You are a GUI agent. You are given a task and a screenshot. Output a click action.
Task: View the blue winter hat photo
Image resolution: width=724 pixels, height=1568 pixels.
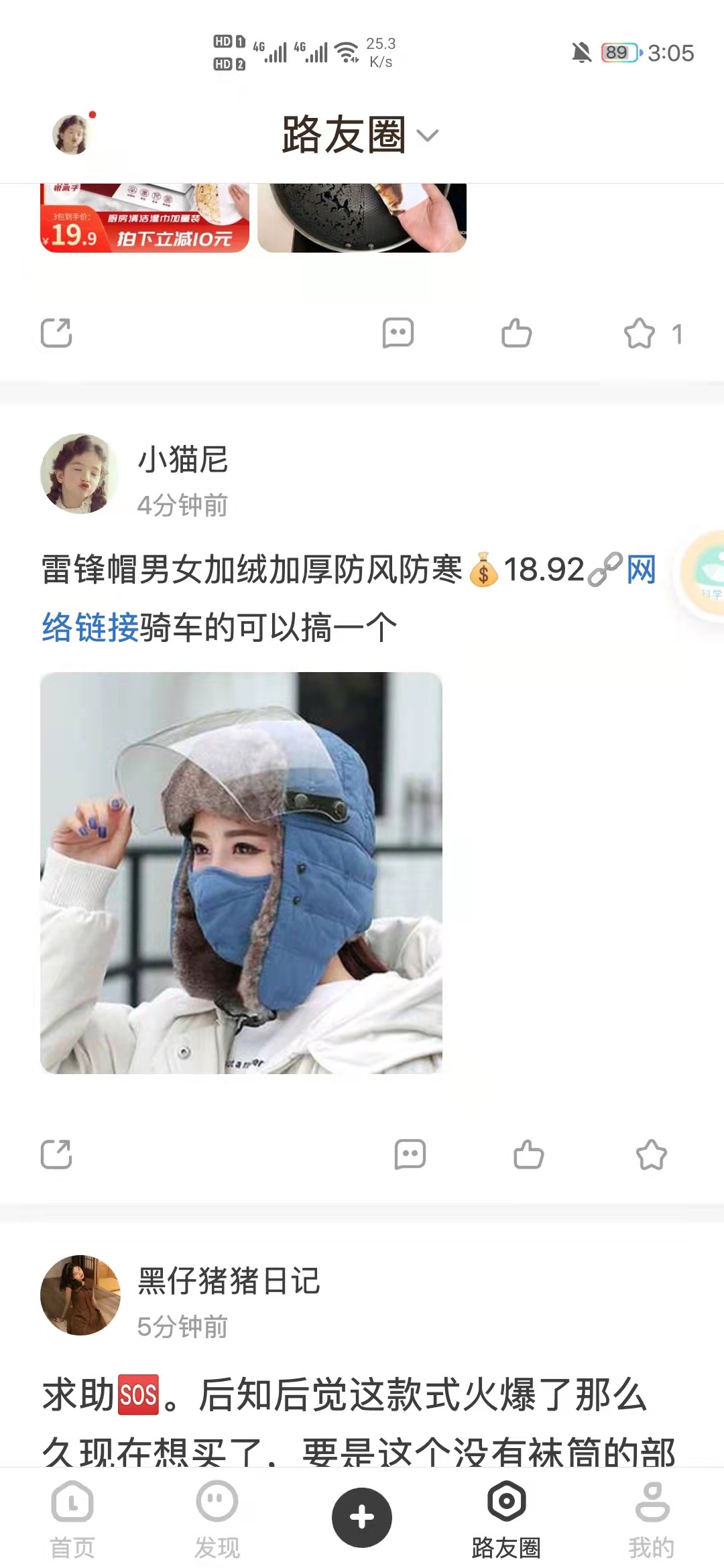pos(241,872)
